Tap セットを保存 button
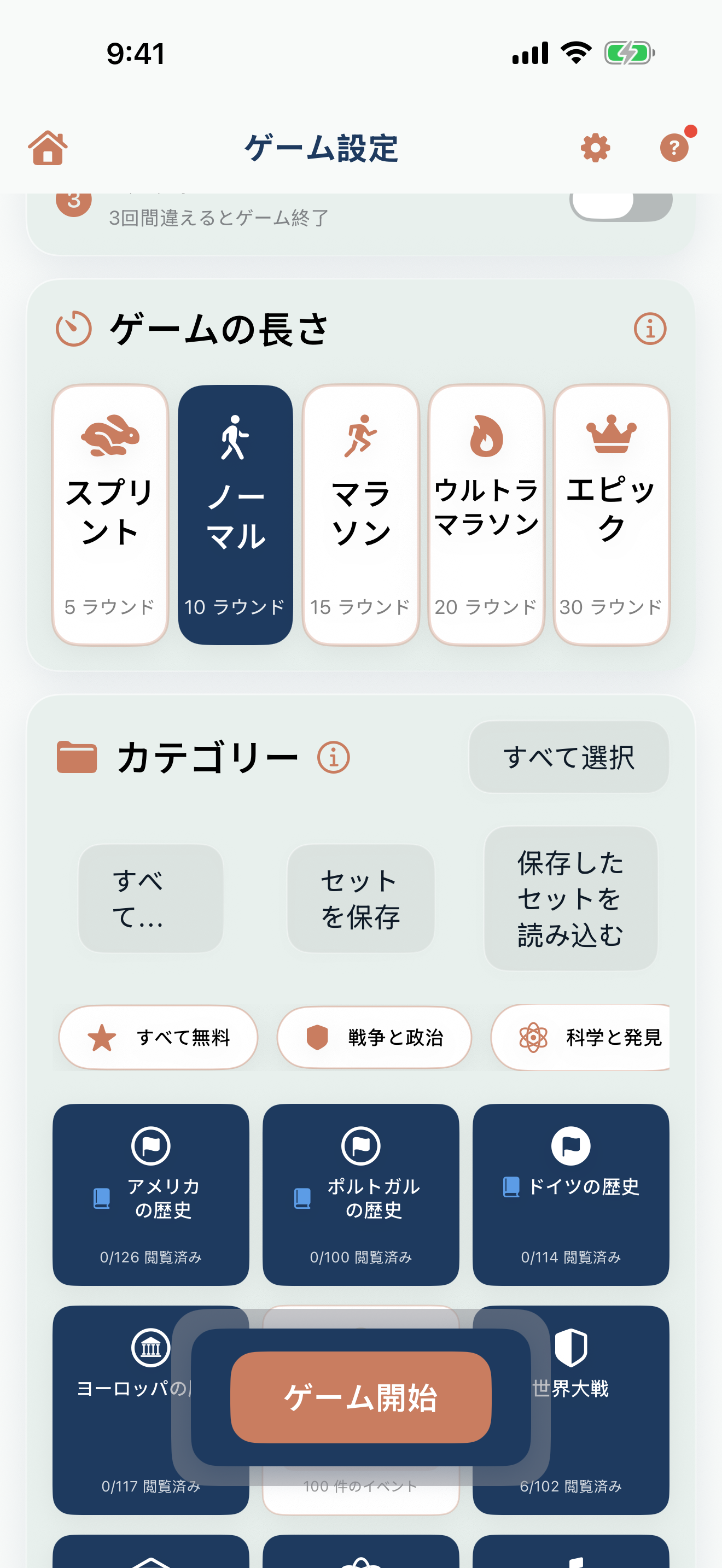Screen dimensions: 722x1568 tap(360, 898)
